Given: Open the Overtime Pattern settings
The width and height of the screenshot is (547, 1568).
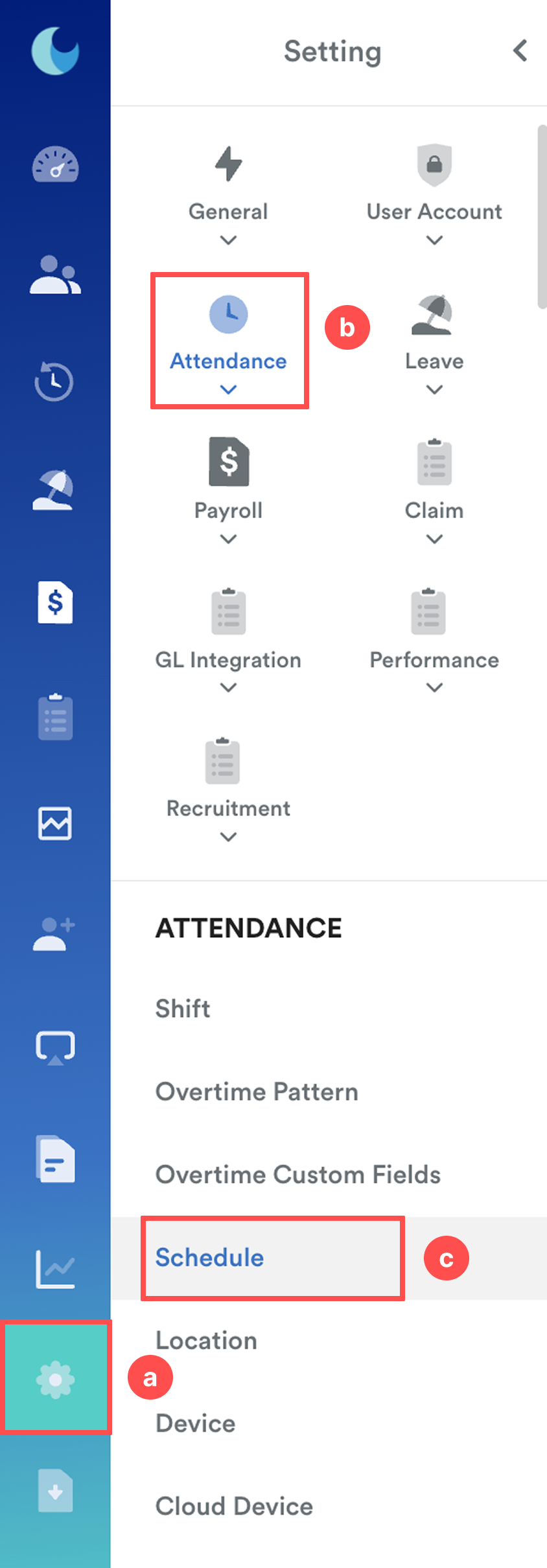Looking at the screenshot, I should click(257, 1091).
